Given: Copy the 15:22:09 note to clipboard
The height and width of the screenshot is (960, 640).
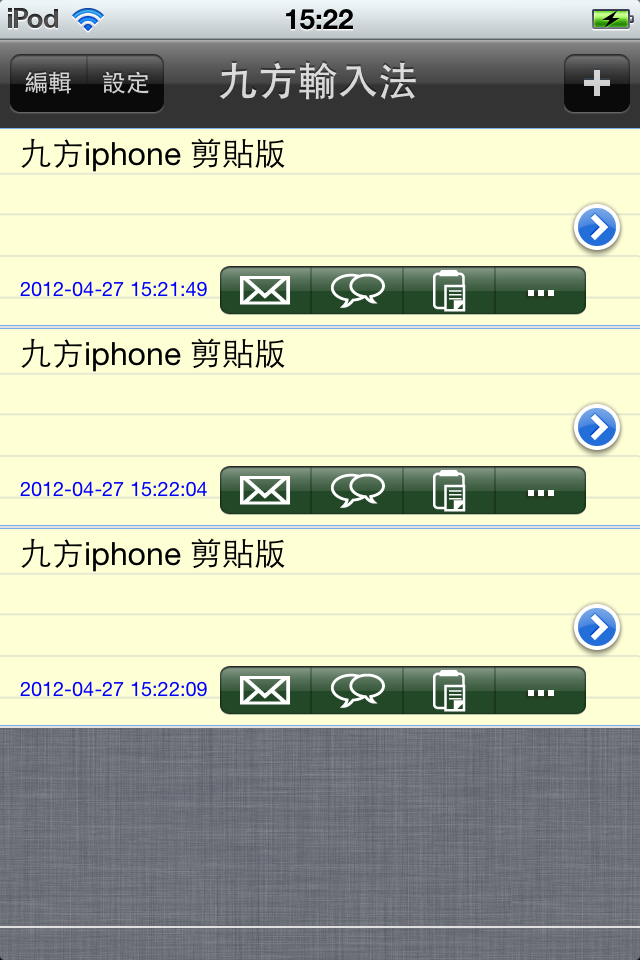Looking at the screenshot, I should click(x=449, y=691).
